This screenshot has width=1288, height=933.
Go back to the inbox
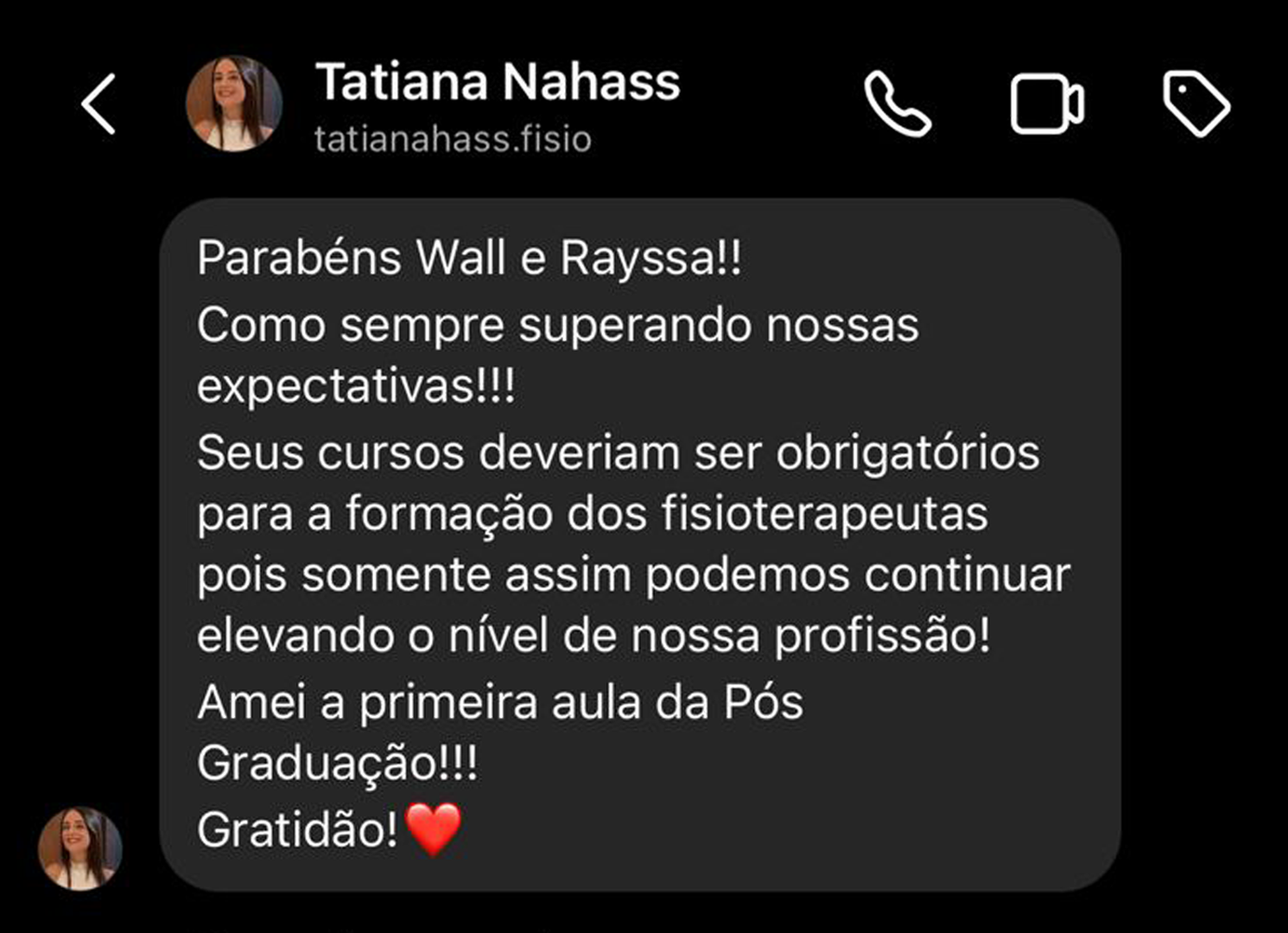pos(98,104)
